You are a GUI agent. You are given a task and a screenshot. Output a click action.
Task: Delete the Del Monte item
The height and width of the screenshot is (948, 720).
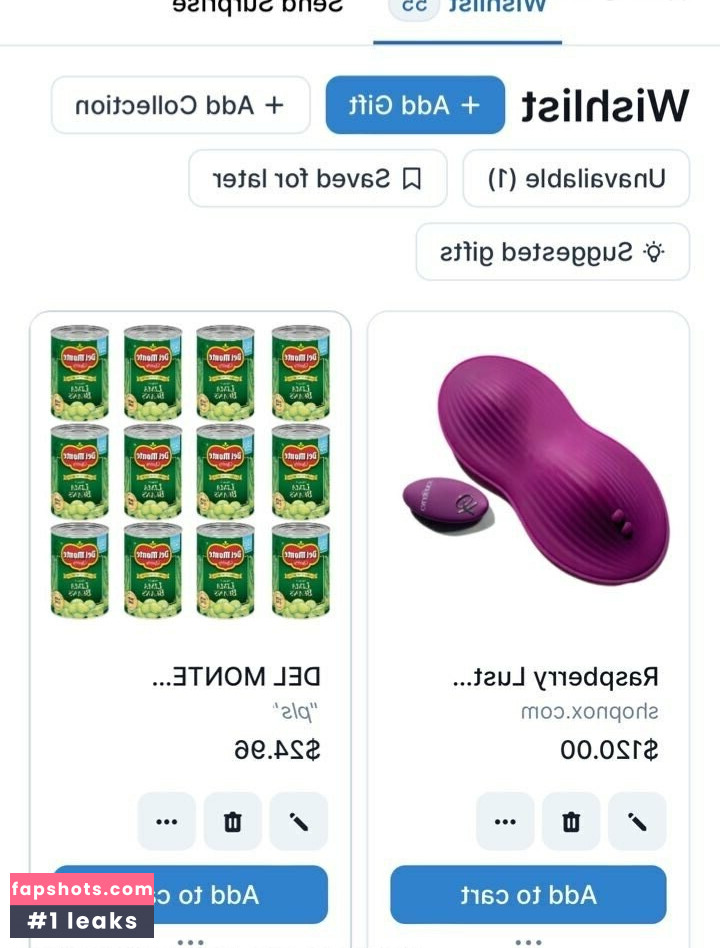[233, 822]
